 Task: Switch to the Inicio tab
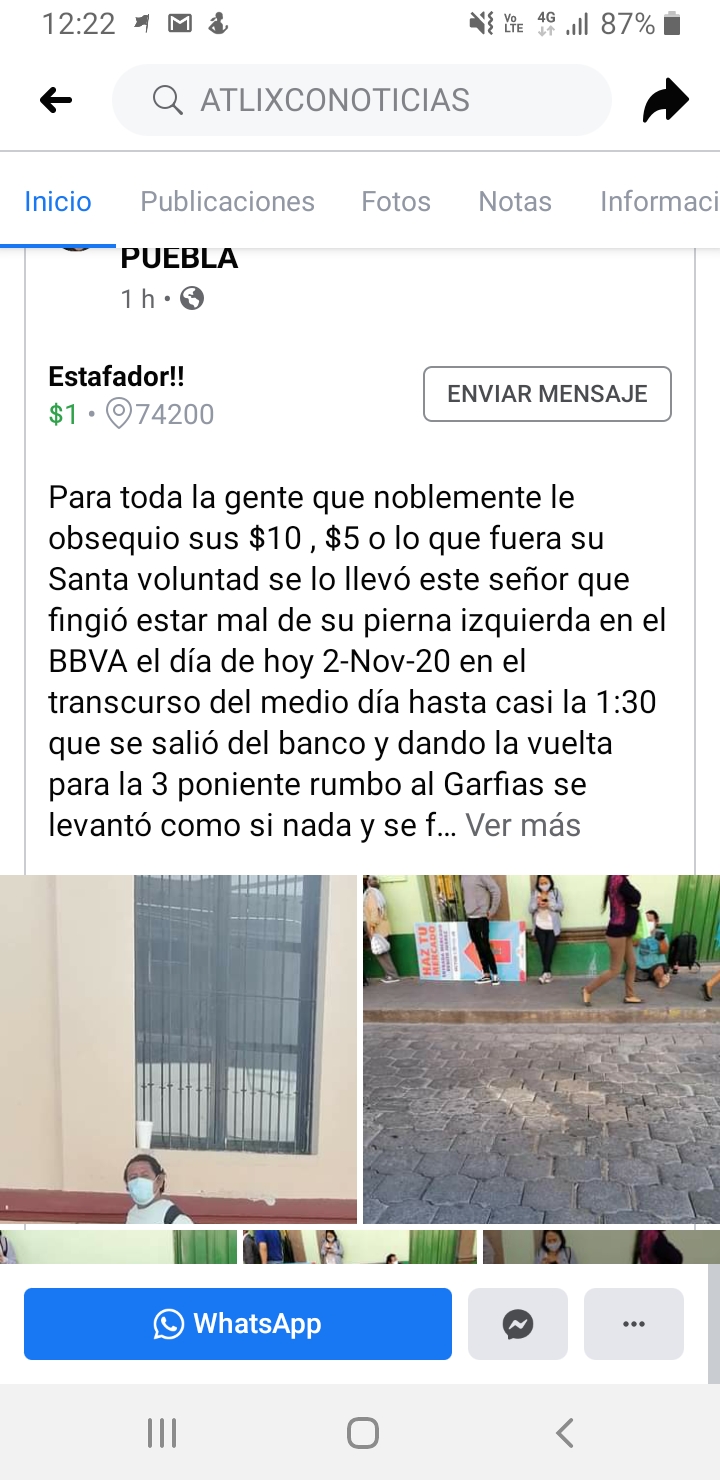click(58, 201)
